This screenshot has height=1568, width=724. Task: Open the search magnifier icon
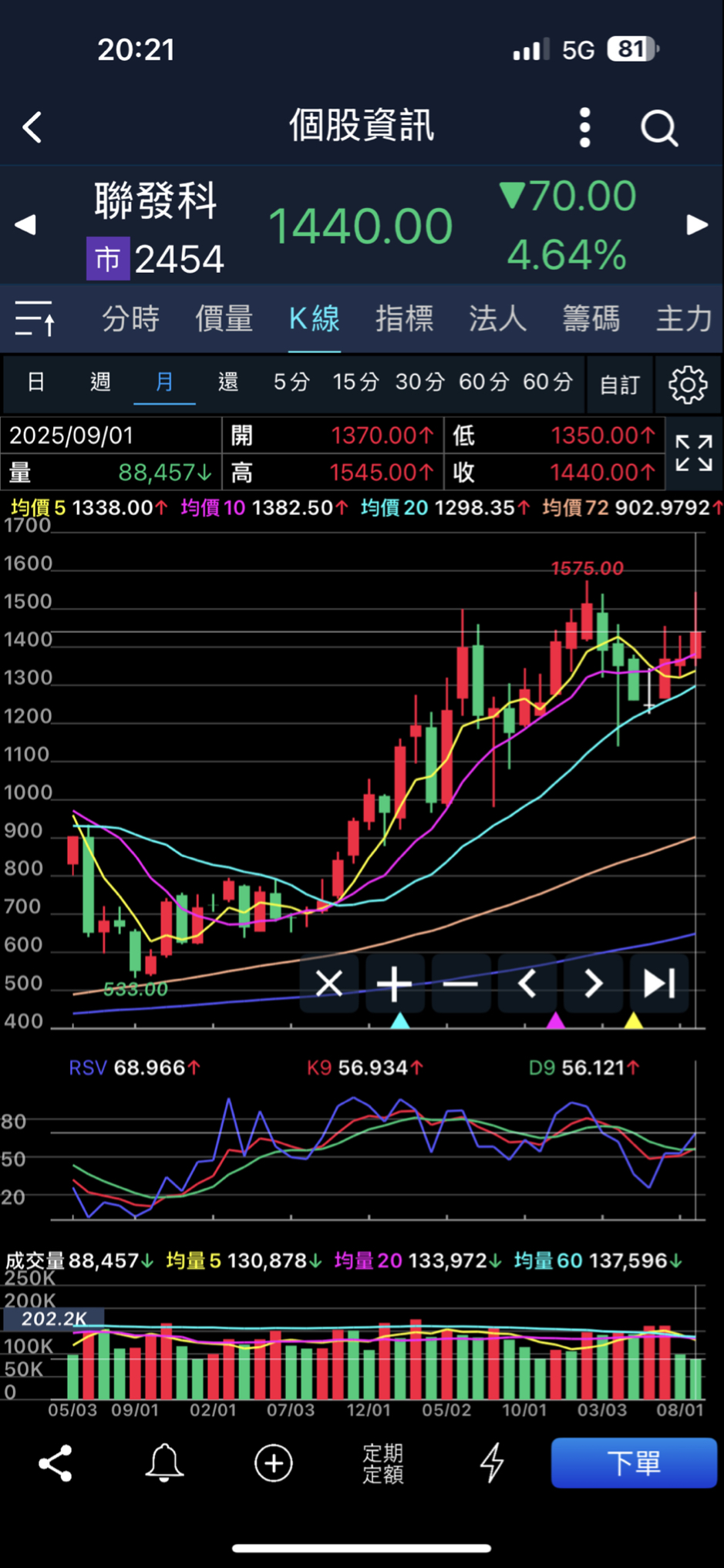[x=659, y=127]
